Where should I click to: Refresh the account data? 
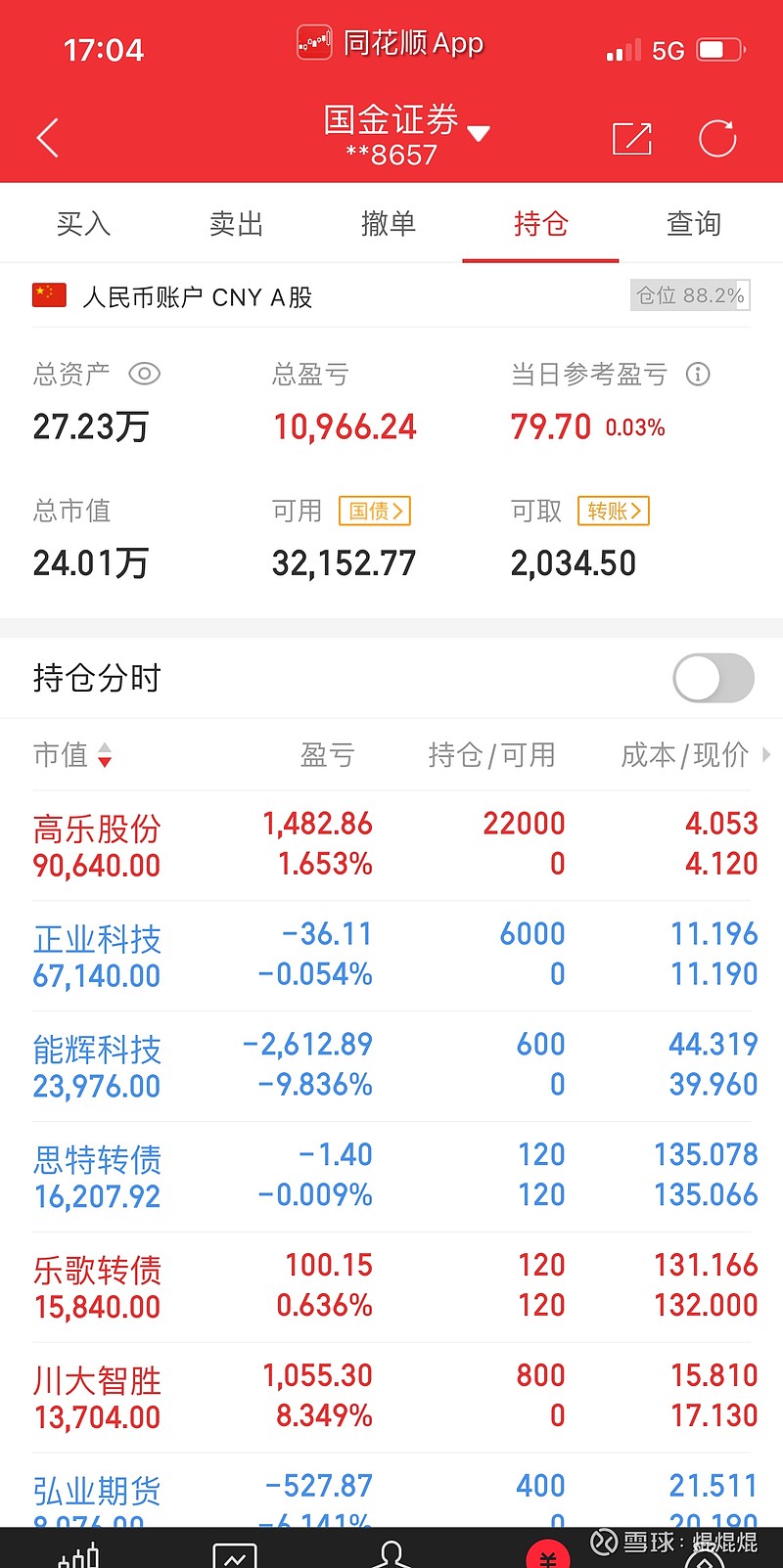(x=717, y=138)
